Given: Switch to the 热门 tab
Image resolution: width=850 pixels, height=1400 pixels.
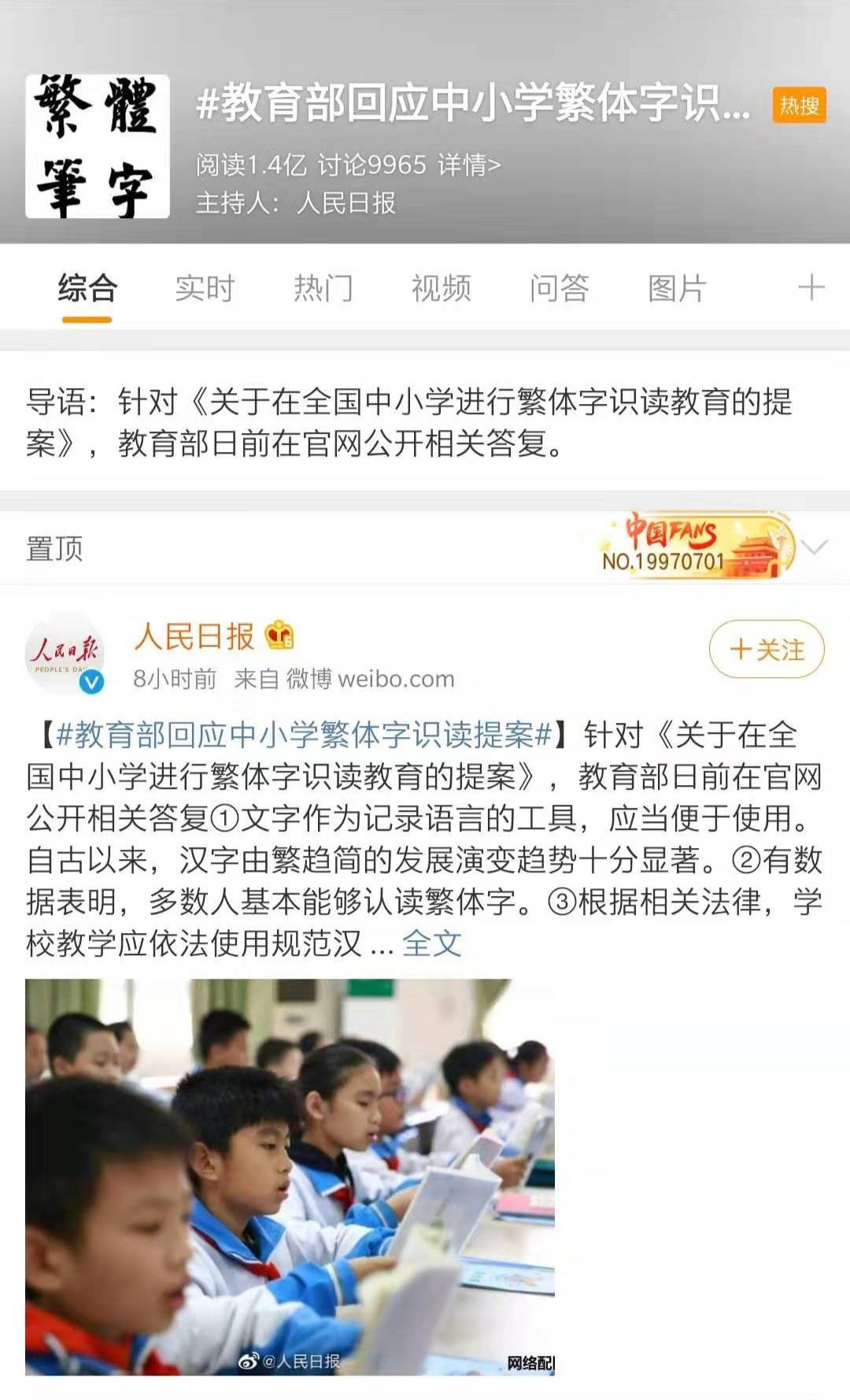Looking at the screenshot, I should point(323,288).
